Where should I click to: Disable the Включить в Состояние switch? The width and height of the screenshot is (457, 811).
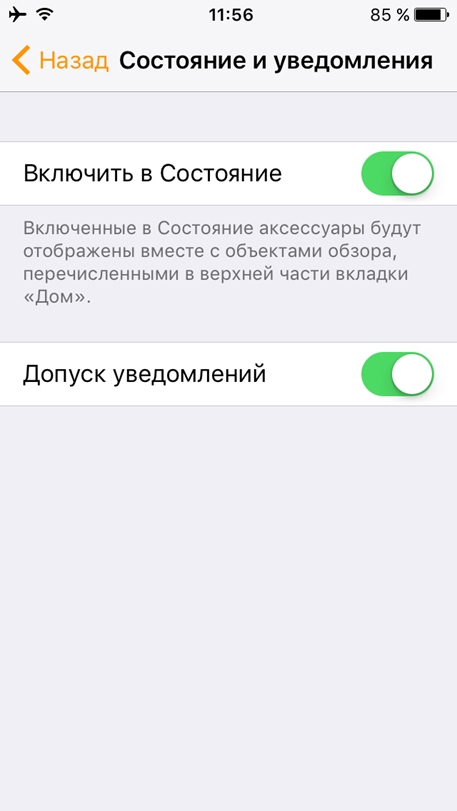[397, 173]
